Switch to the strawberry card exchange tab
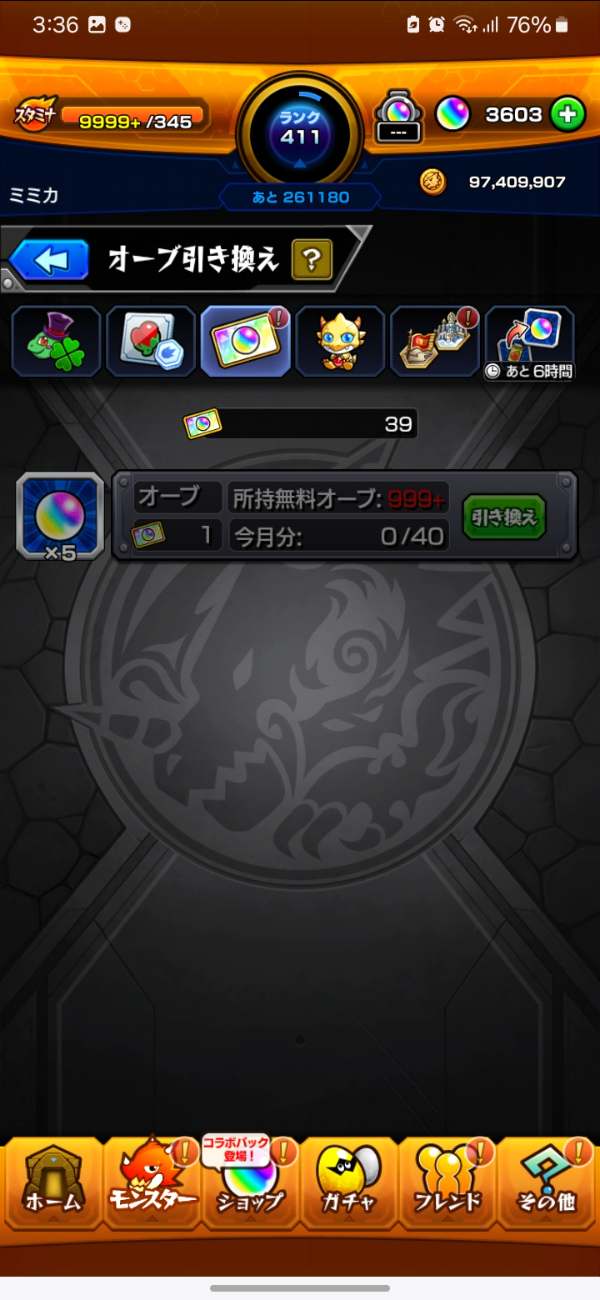Viewport: 600px width, 1300px height. coord(151,342)
